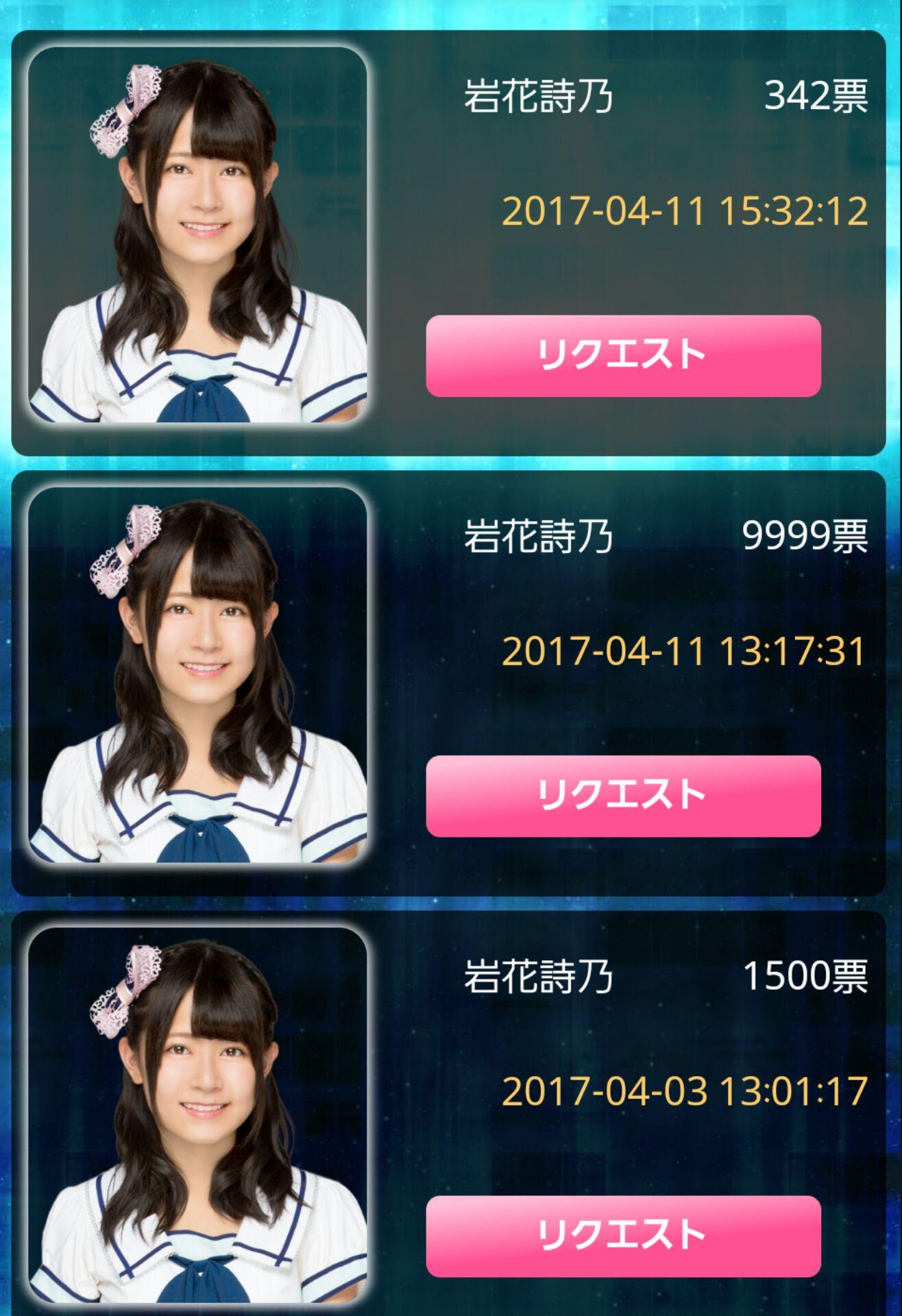Tap リクエスト on the 9999票 card
Image resolution: width=902 pixels, height=1316 pixels.
(623, 796)
